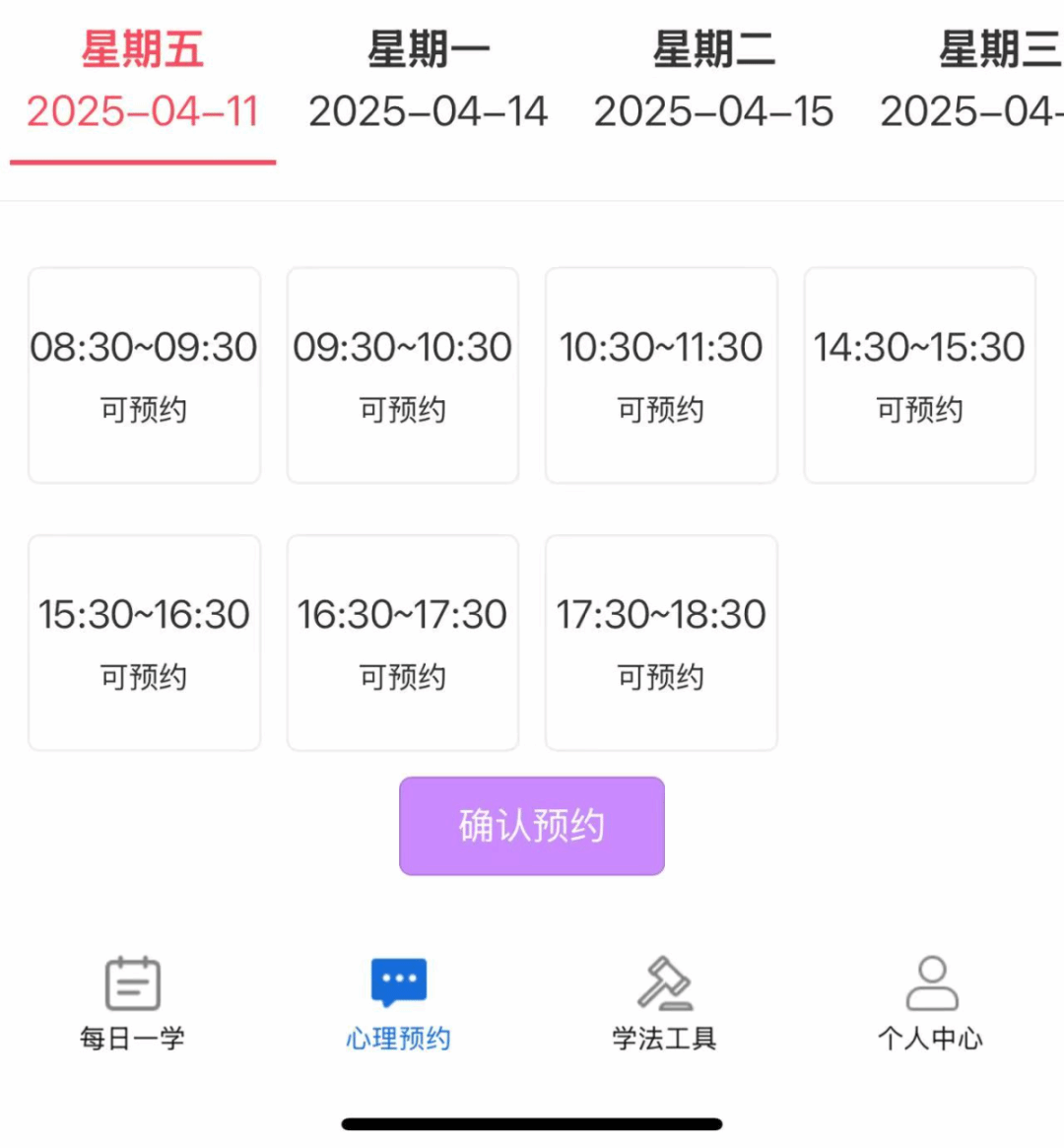The image size is (1064, 1148).
Task: Switch to 星期一 2025-04-14 date tab
Action: click(428, 81)
